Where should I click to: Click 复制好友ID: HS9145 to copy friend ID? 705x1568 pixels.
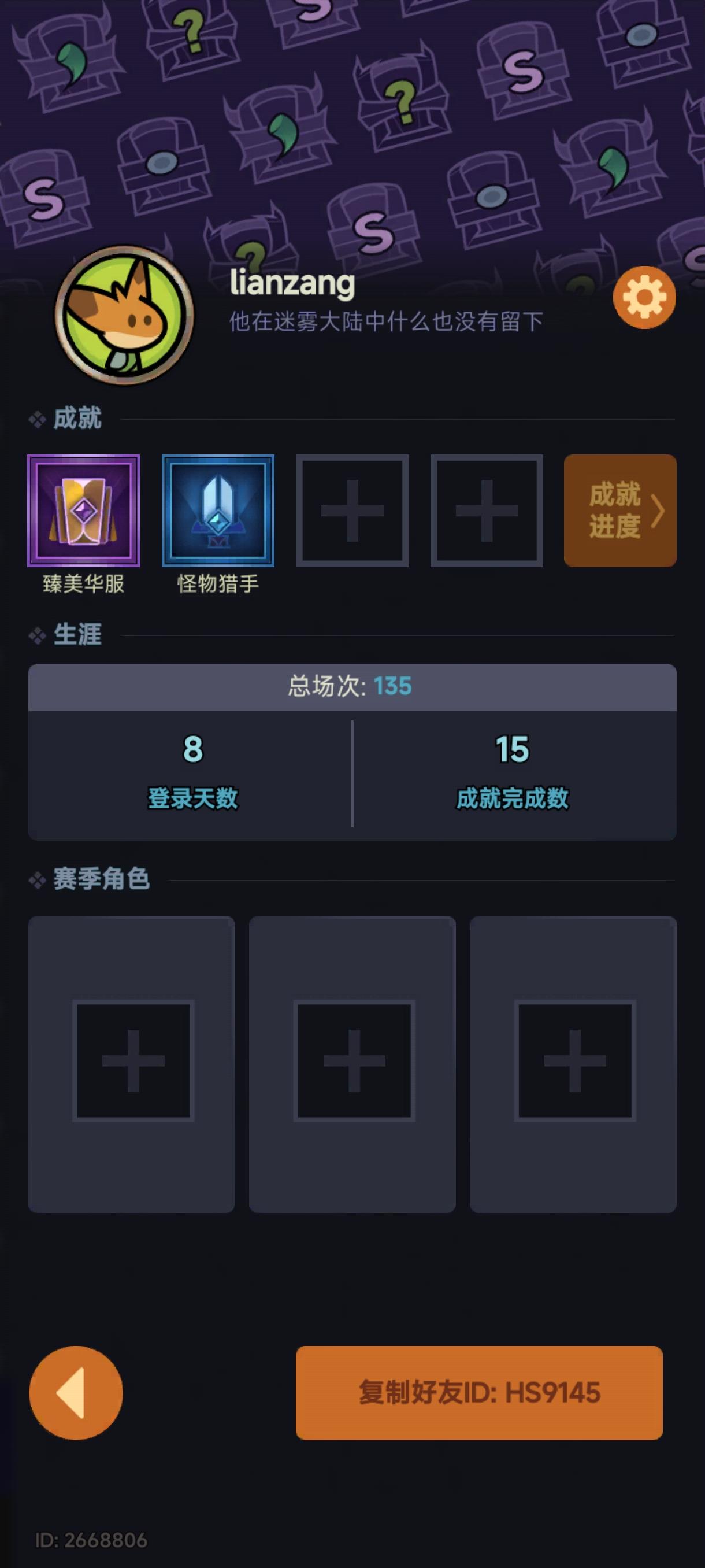pyautogui.click(x=479, y=1393)
